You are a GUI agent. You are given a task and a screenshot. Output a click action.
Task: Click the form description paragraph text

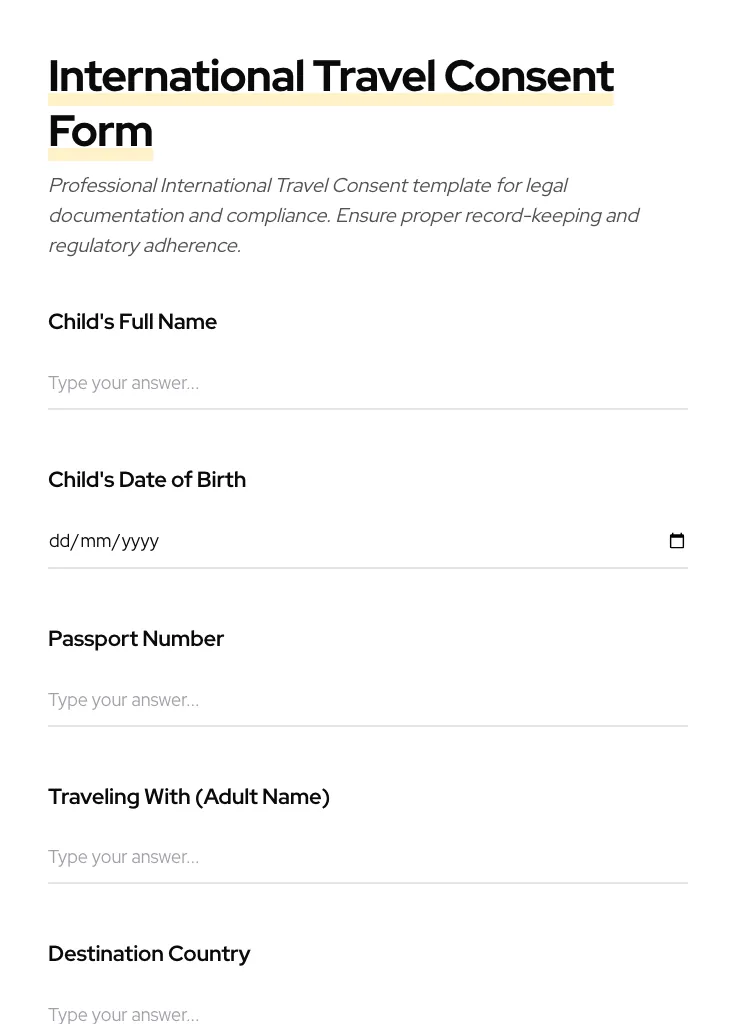pyautogui.click(x=344, y=215)
